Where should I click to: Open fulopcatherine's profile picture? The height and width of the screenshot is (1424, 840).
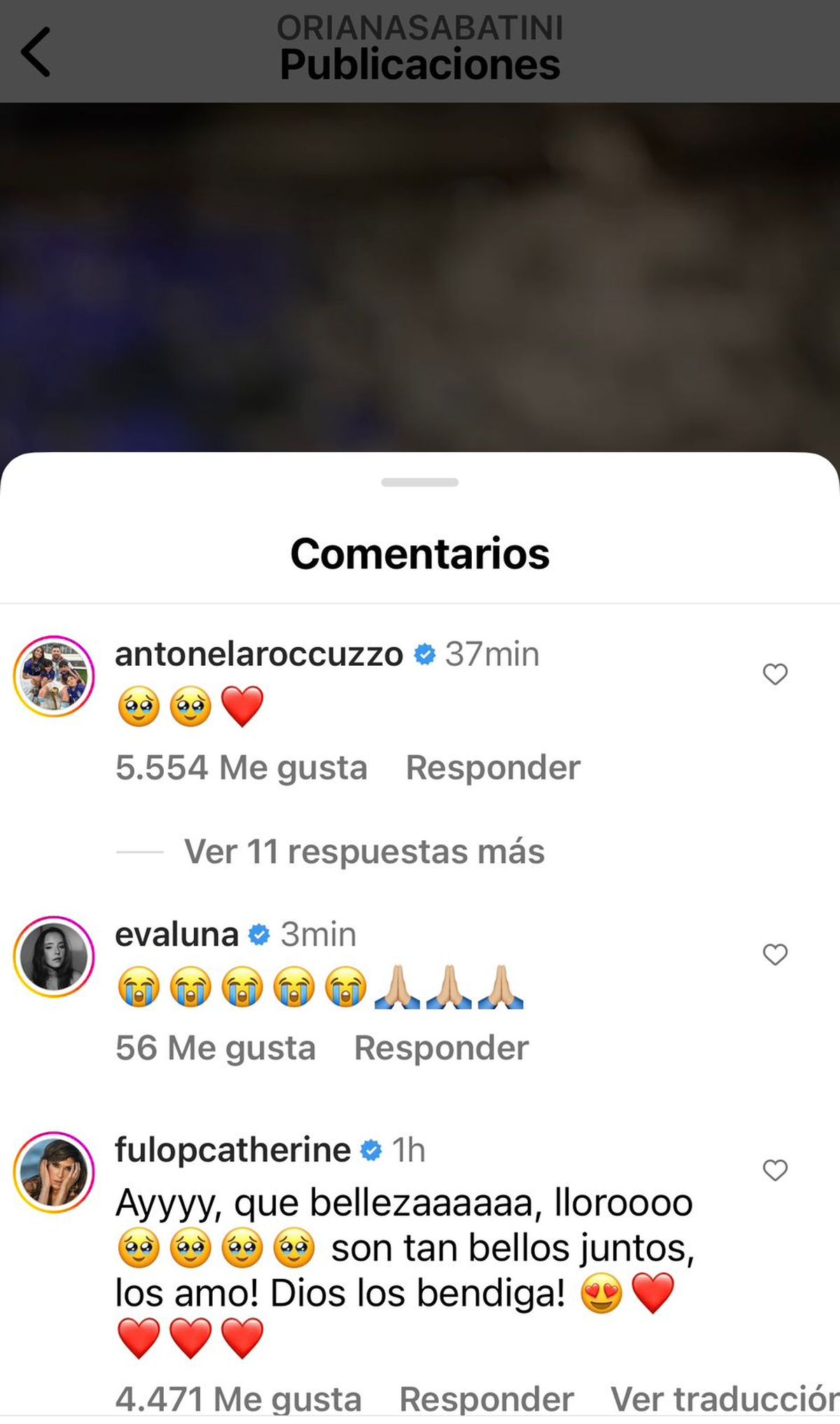[54, 1172]
